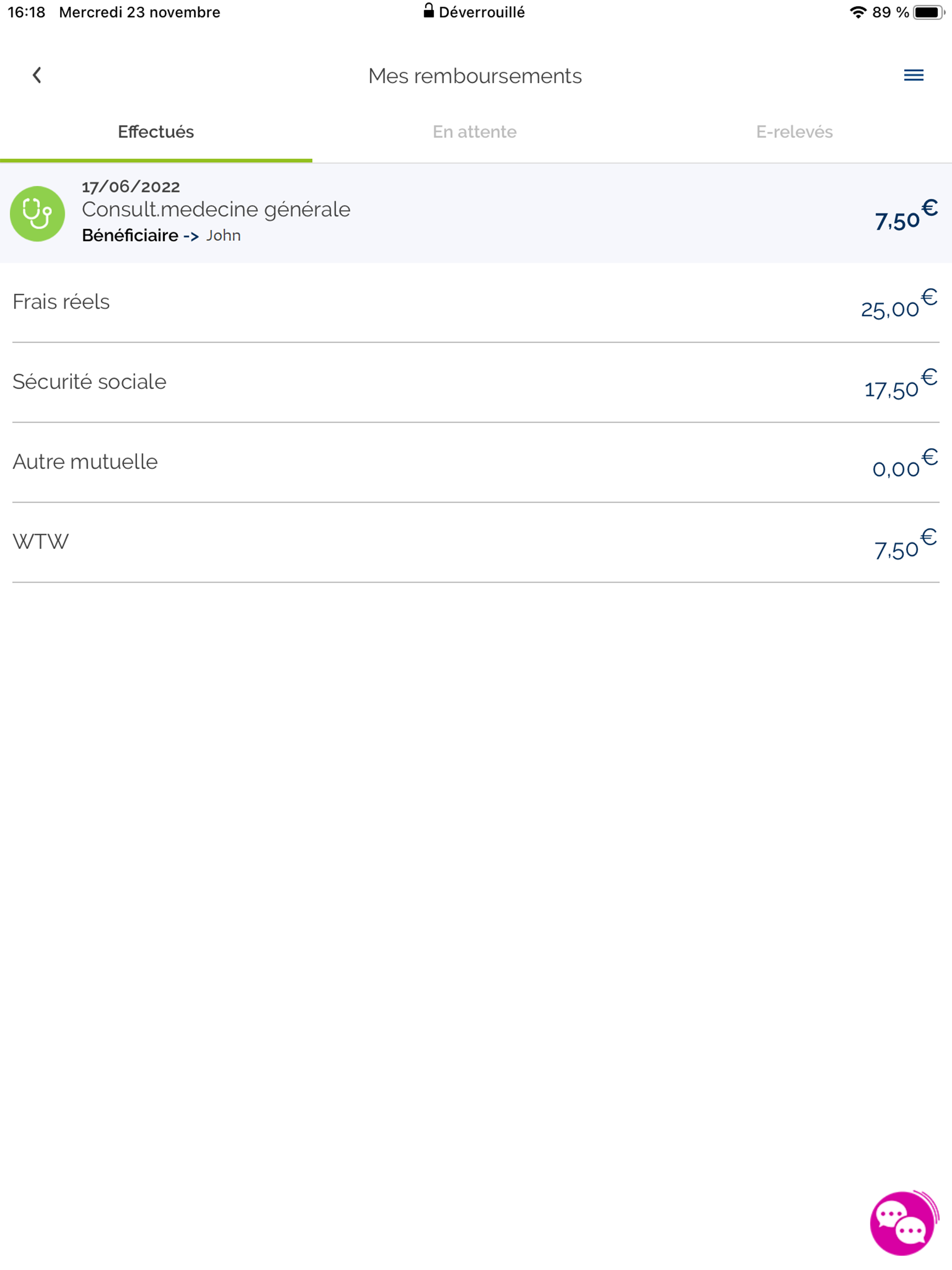952x1270 pixels.
Task: Switch to the En attente tab
Action: 475,132
